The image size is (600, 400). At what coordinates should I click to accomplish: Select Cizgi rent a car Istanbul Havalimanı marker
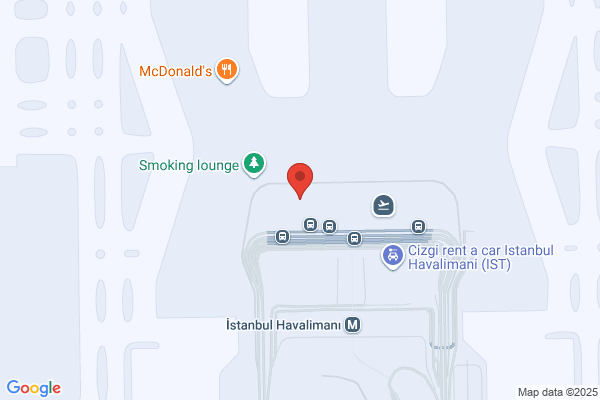tap(393, 257)
